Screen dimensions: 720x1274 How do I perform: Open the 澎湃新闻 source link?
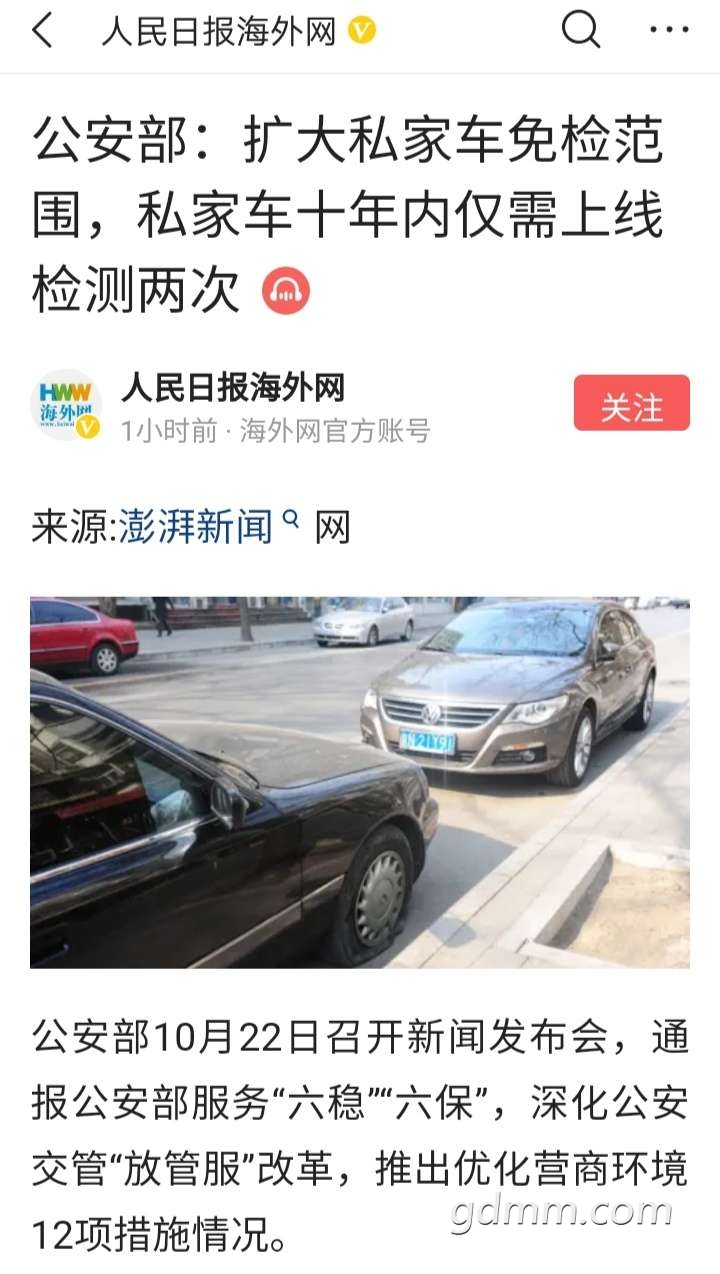click(196, 526)
